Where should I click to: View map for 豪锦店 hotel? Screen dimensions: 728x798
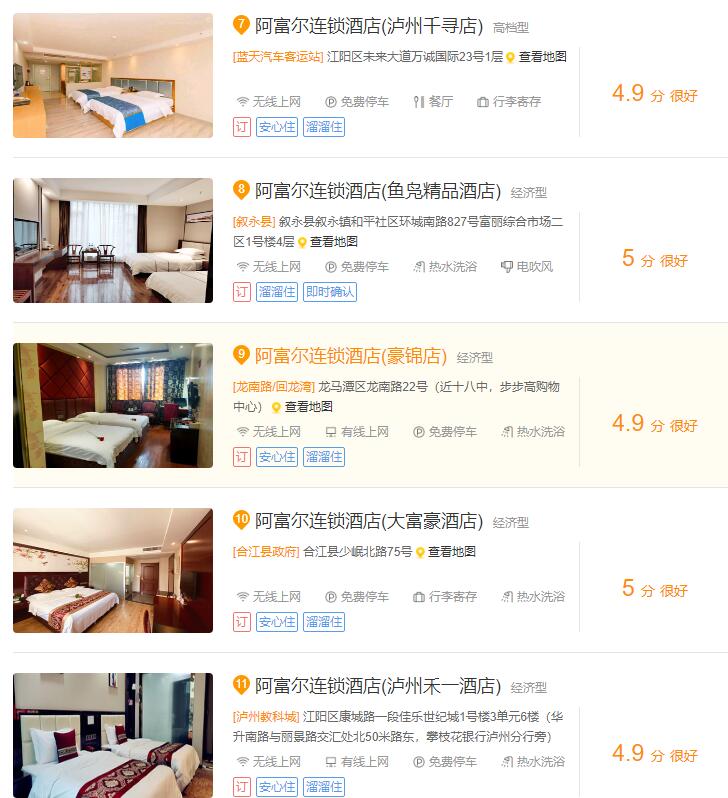click(x=308, y=407)
